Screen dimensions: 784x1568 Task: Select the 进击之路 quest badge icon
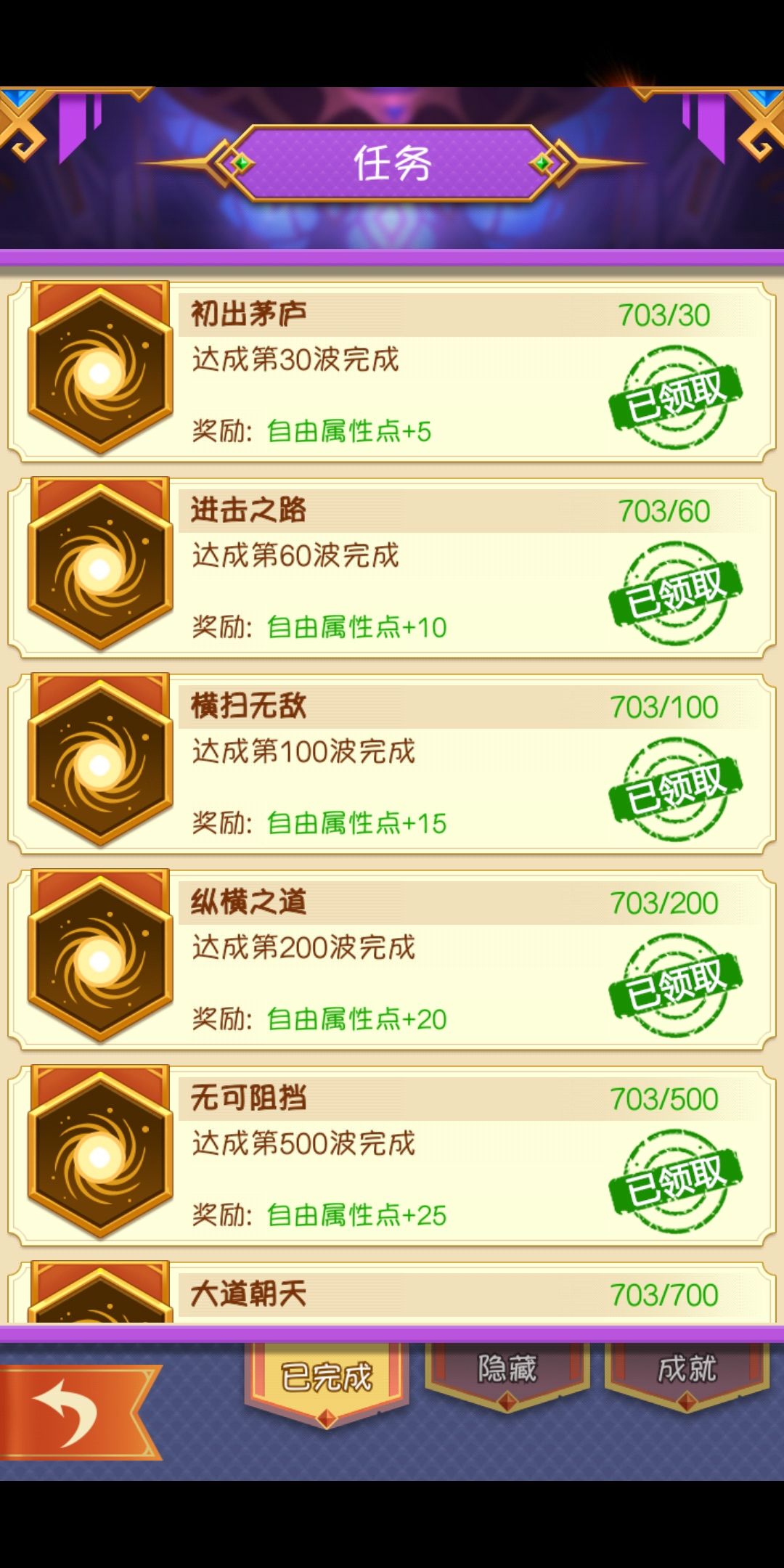[x=99, y=570]
